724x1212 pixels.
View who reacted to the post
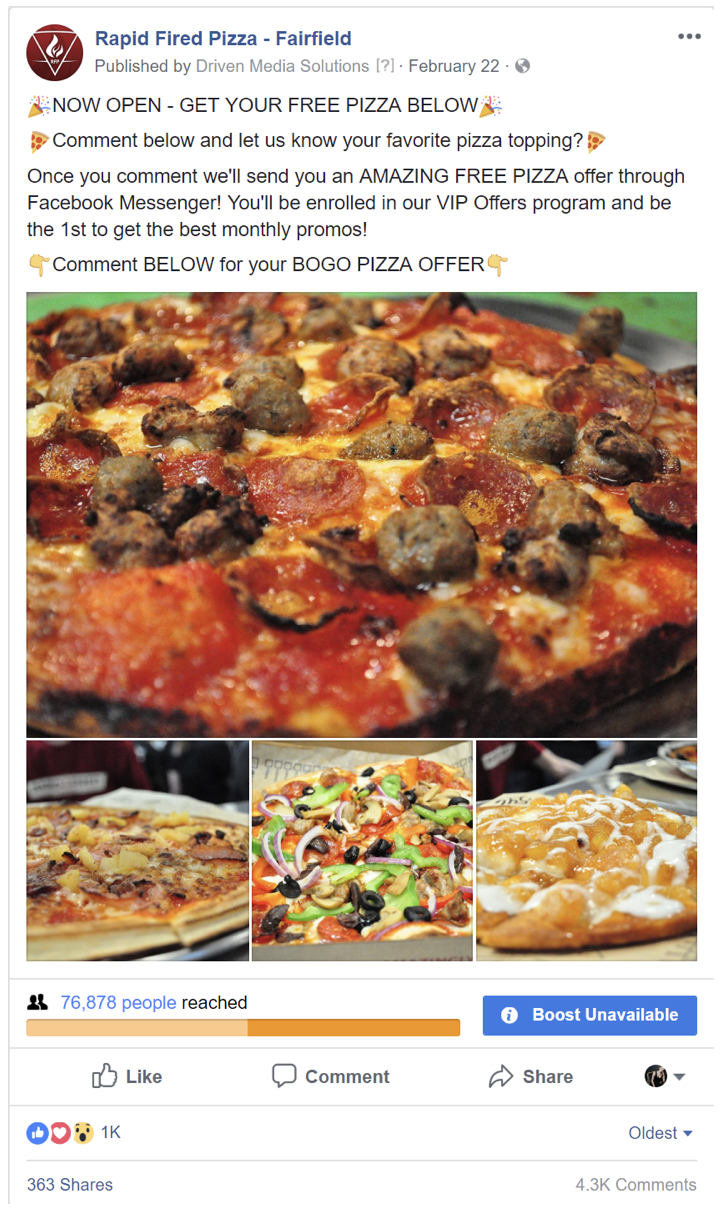pos(73,1132)
